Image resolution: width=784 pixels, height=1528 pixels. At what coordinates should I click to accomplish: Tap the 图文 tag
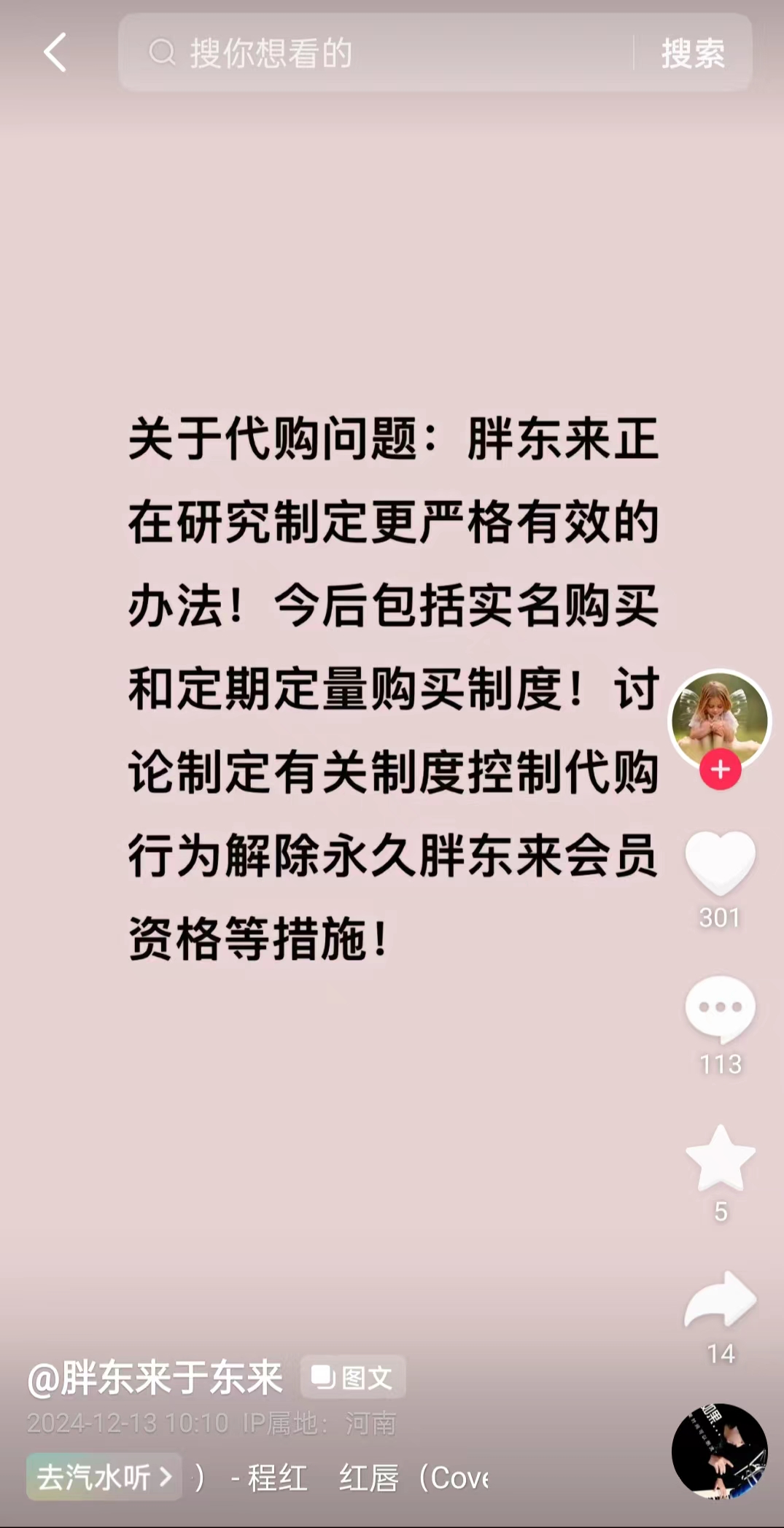point(353,1378)
